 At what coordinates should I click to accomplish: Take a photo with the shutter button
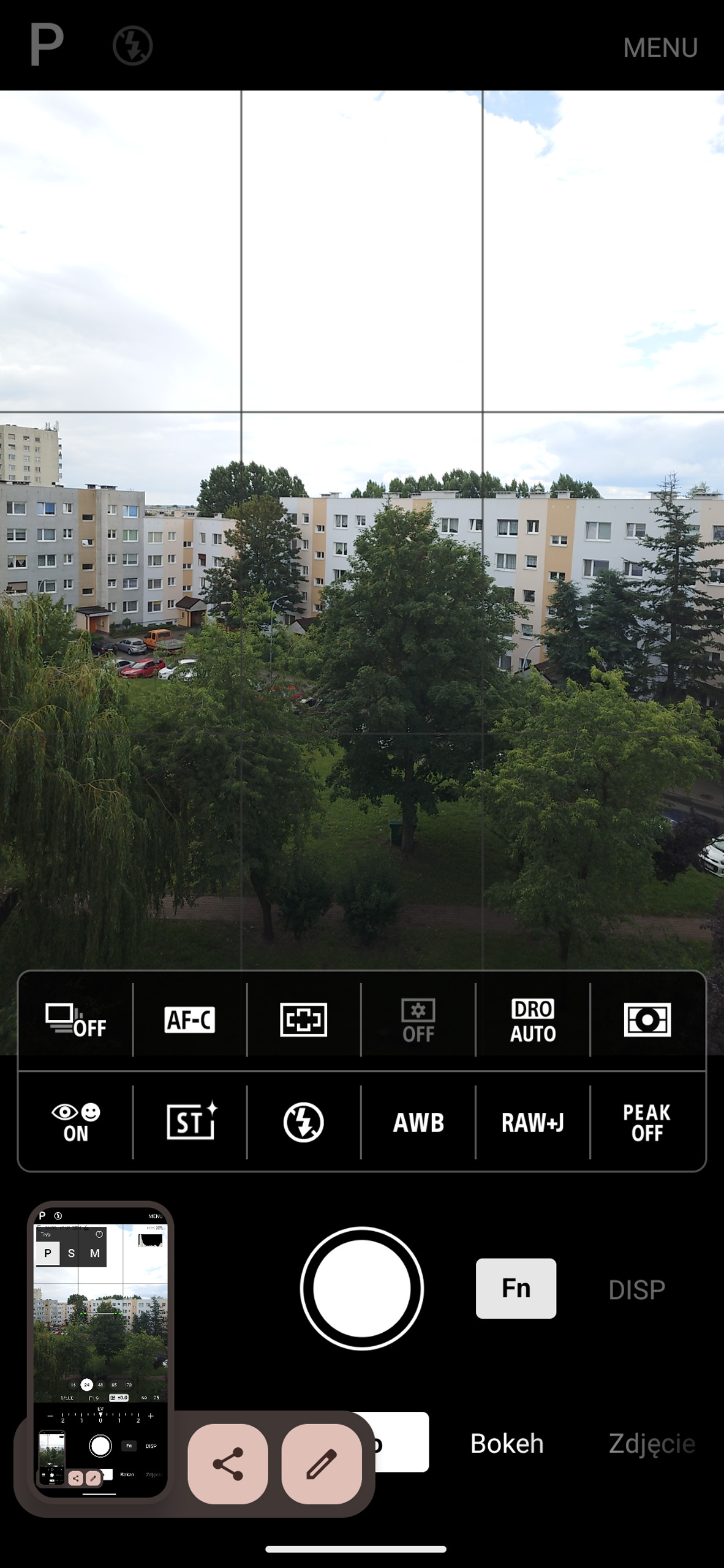(361, 1288)
